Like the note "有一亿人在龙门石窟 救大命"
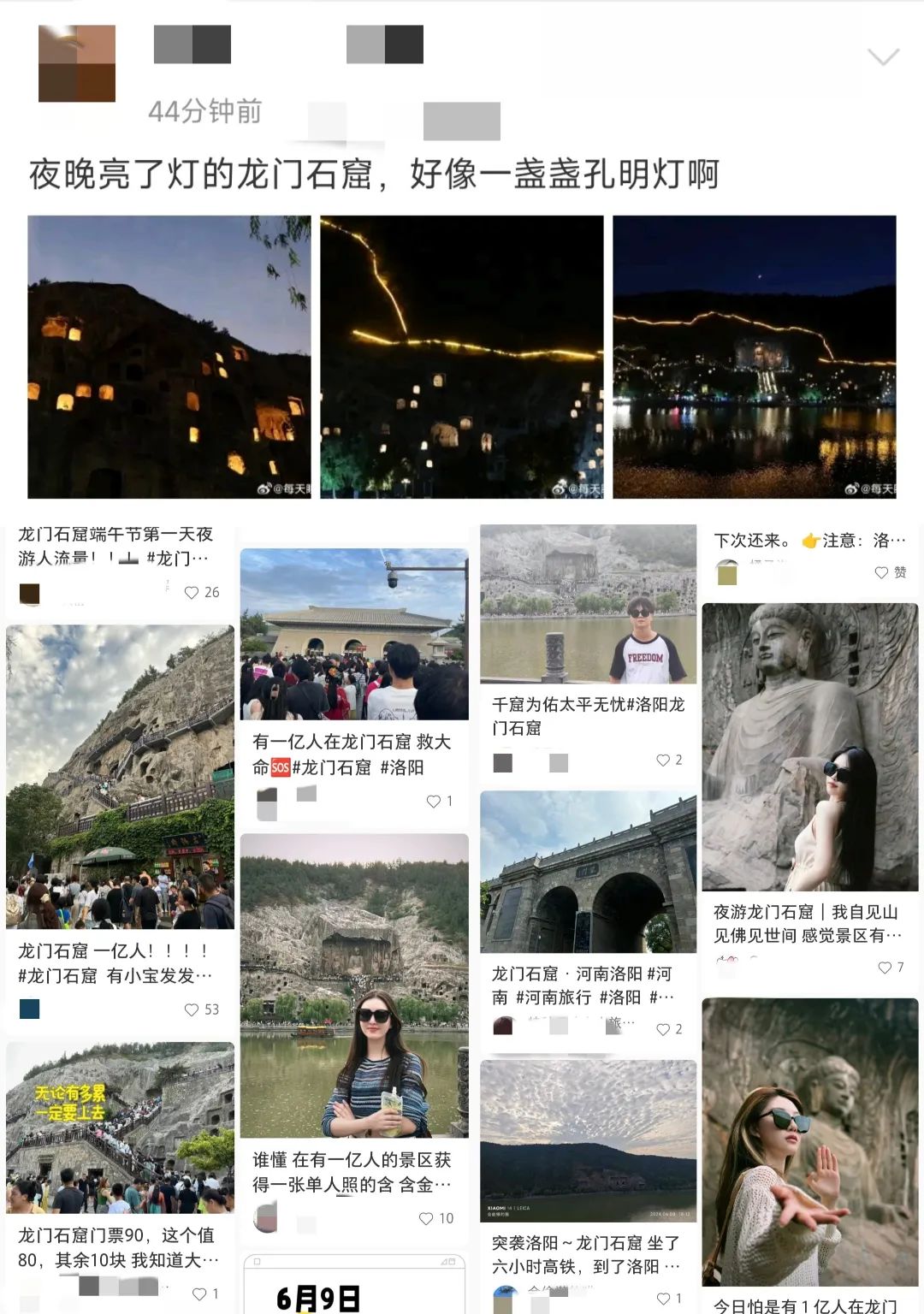The height and width of the screenshot is (1314, 924). click(434, 802)
